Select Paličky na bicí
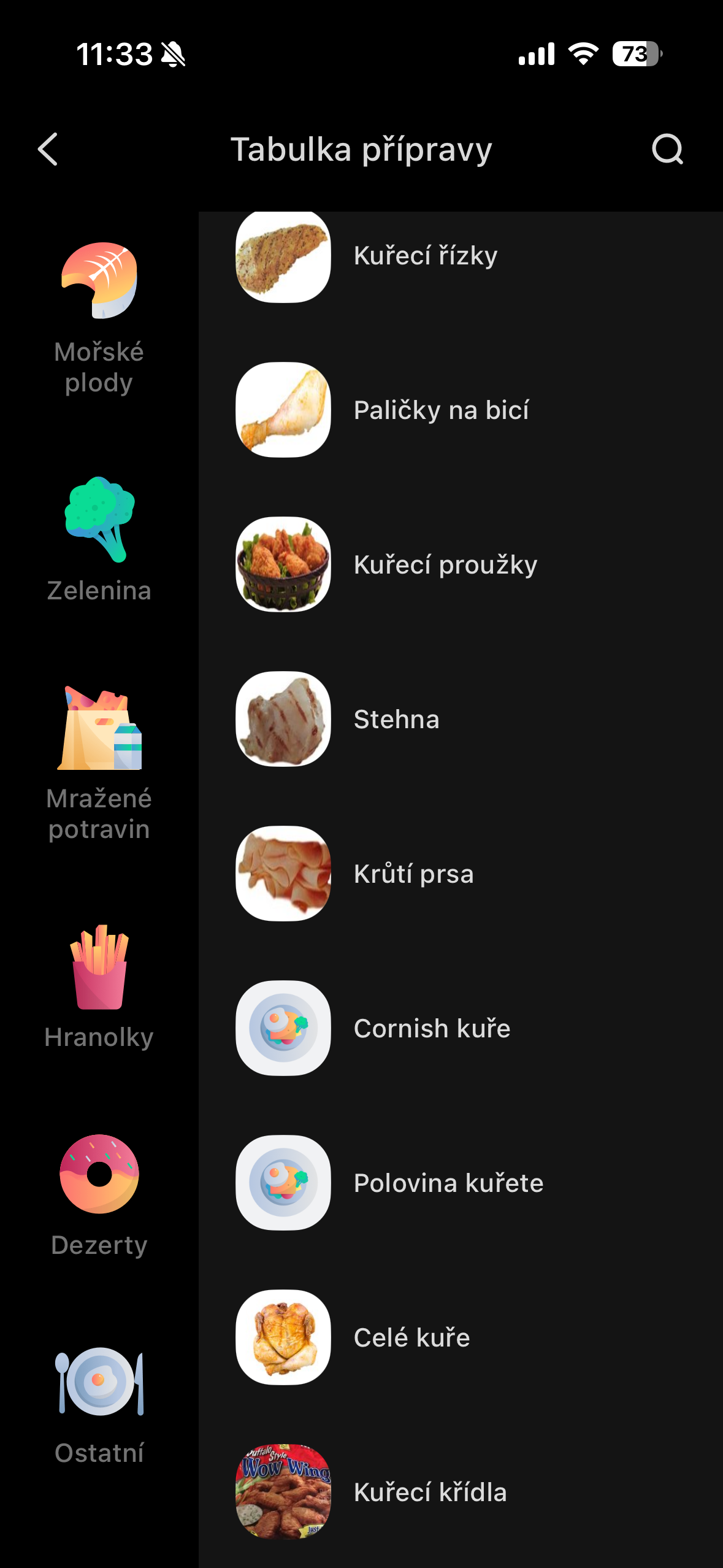This screenshot has width=723, height=1568. point(440,410)
